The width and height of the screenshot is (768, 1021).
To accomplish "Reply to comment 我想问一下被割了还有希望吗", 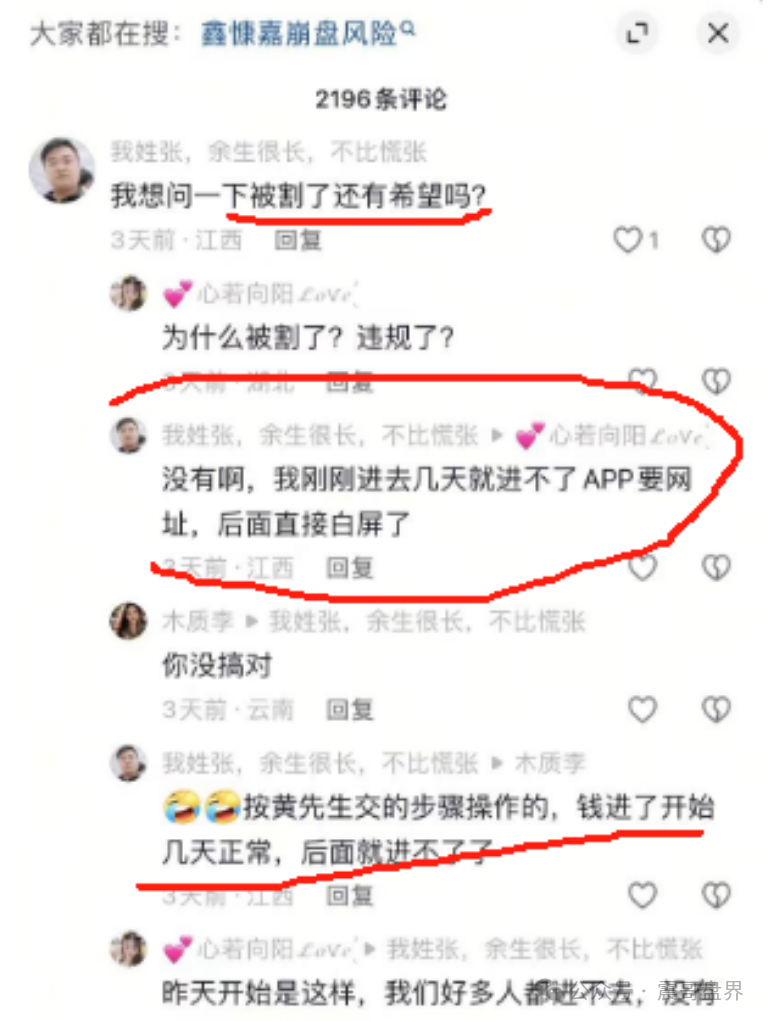I will coord(297,240).
